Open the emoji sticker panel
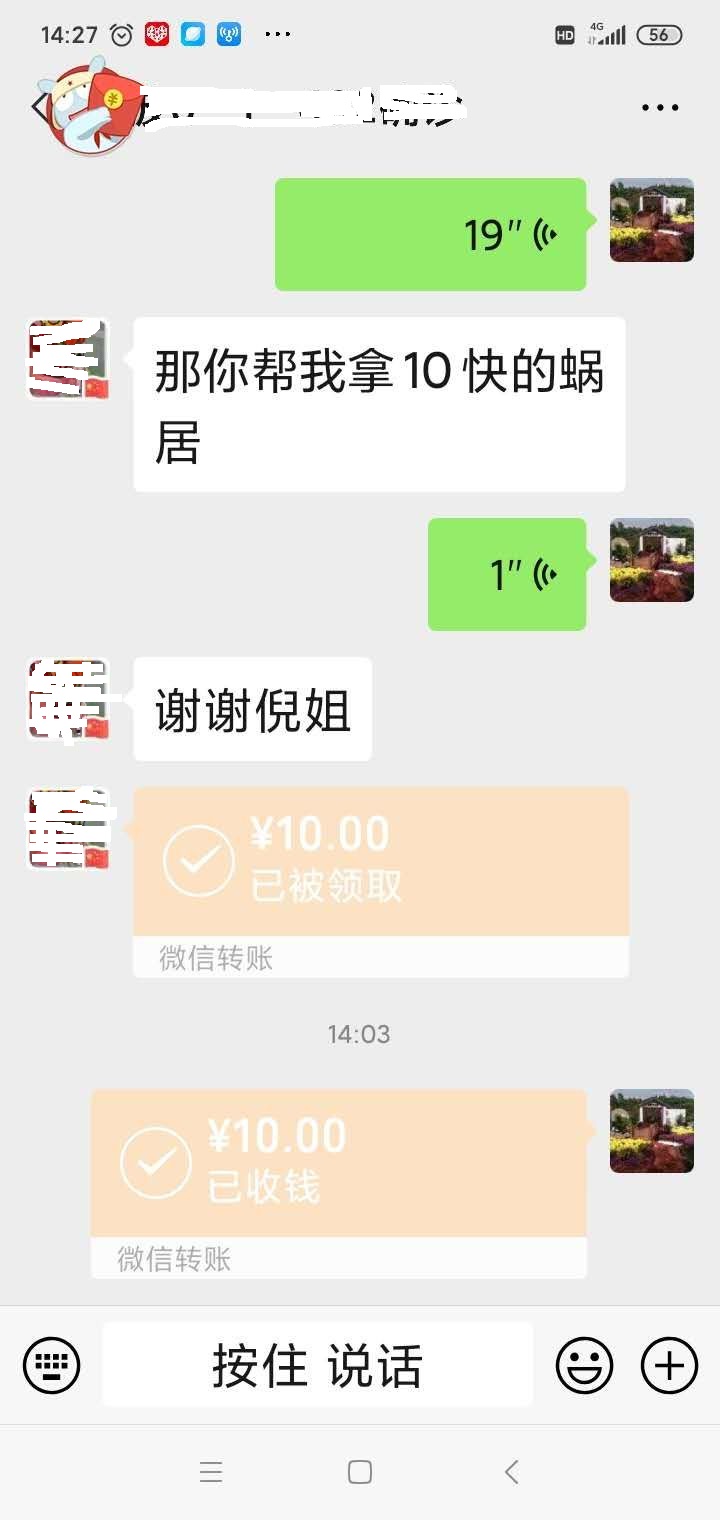 click(585, 1363)
